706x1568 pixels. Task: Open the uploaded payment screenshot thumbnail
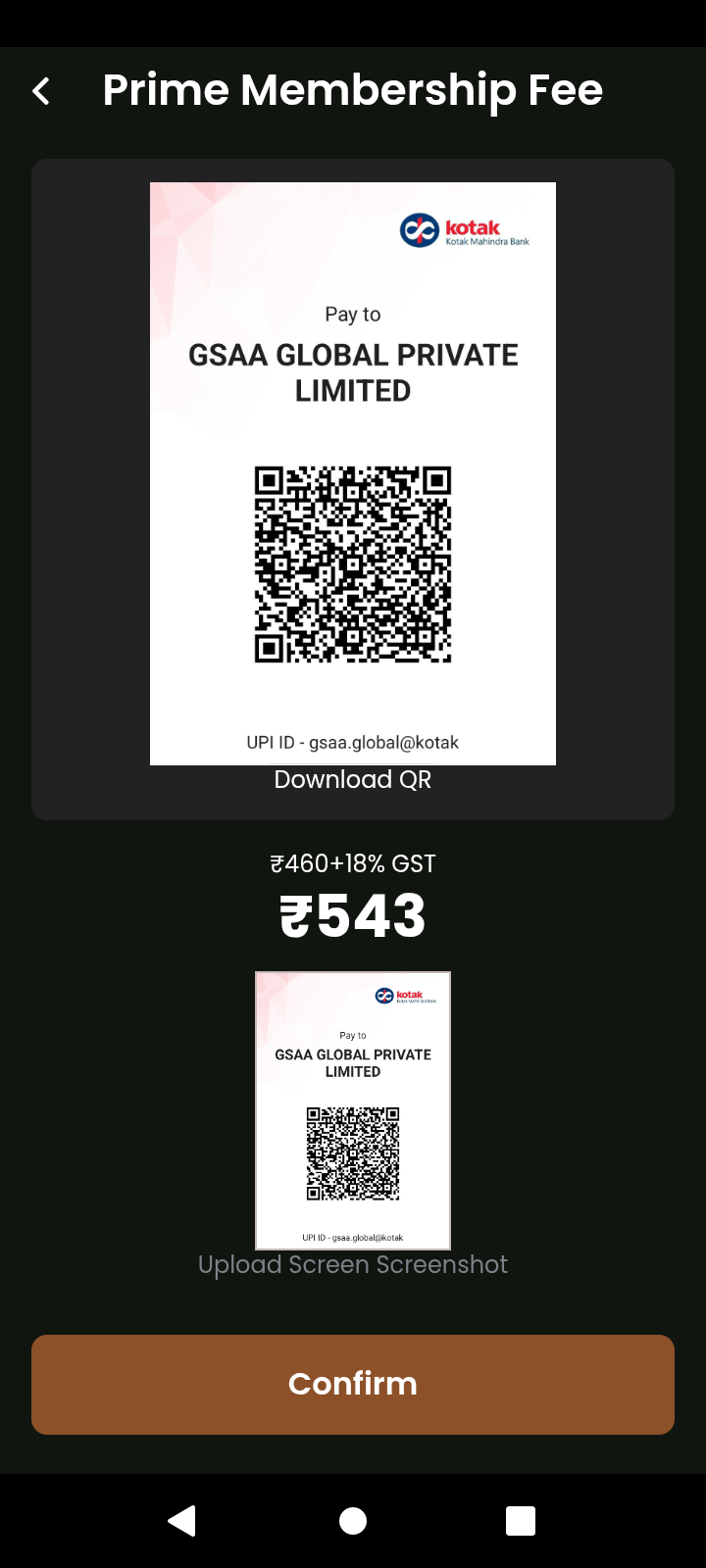[353, 1110]
